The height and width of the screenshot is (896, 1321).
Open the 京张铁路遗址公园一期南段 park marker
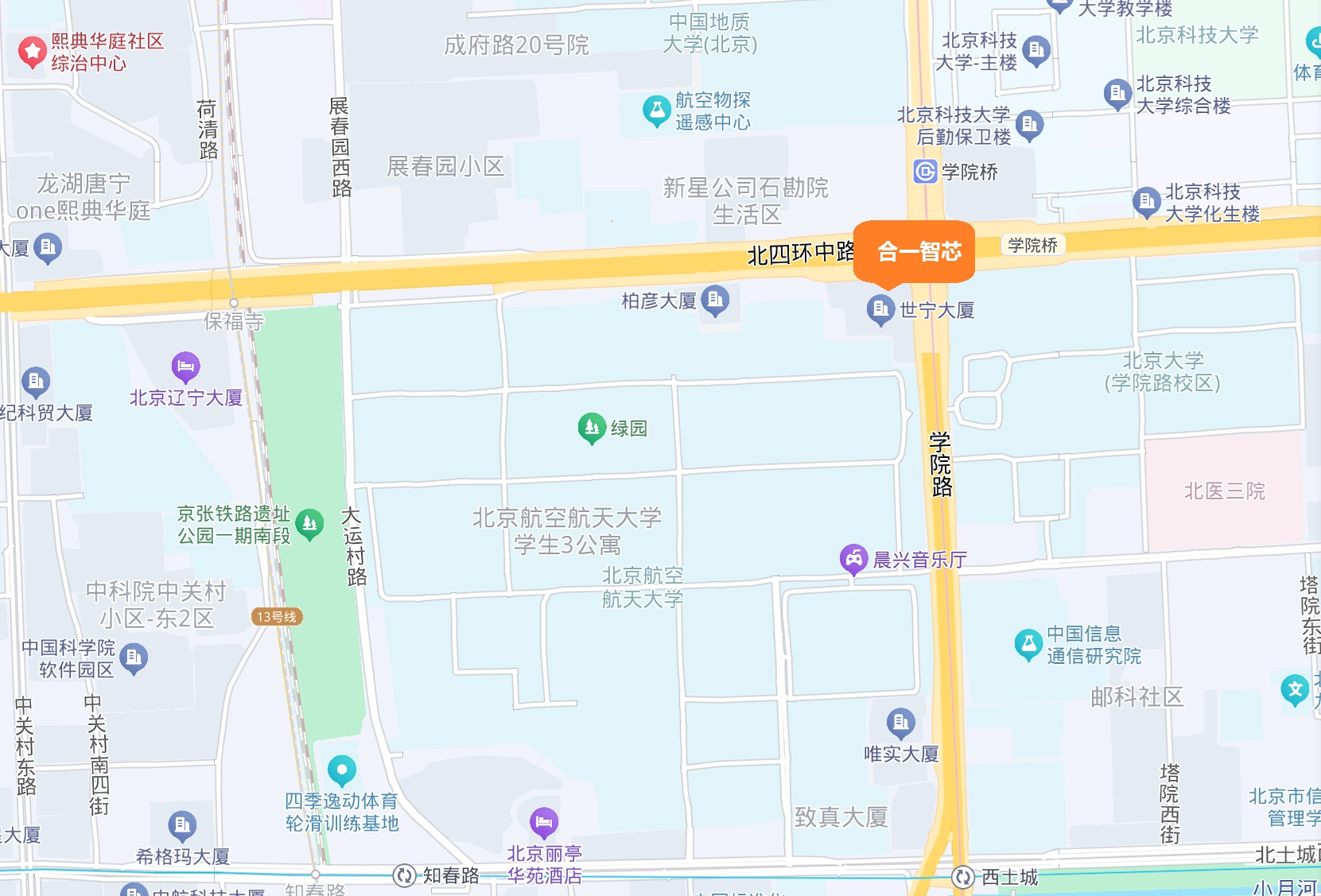309,523
